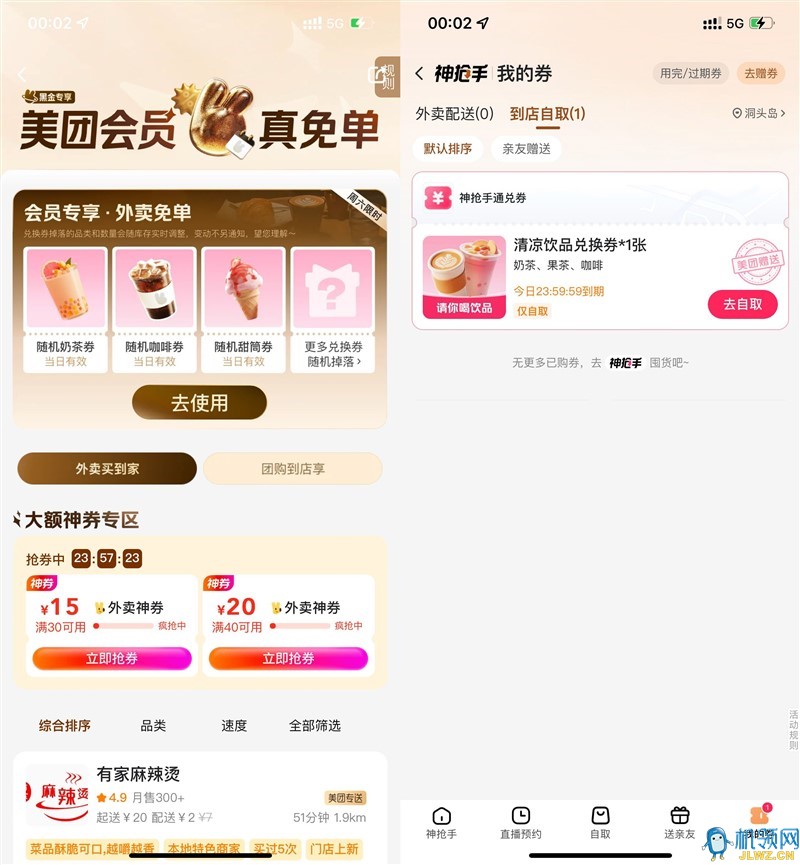This screenshot has width=800, height=865.
Task: Filter by 亲友赠送
Action: 526,149
